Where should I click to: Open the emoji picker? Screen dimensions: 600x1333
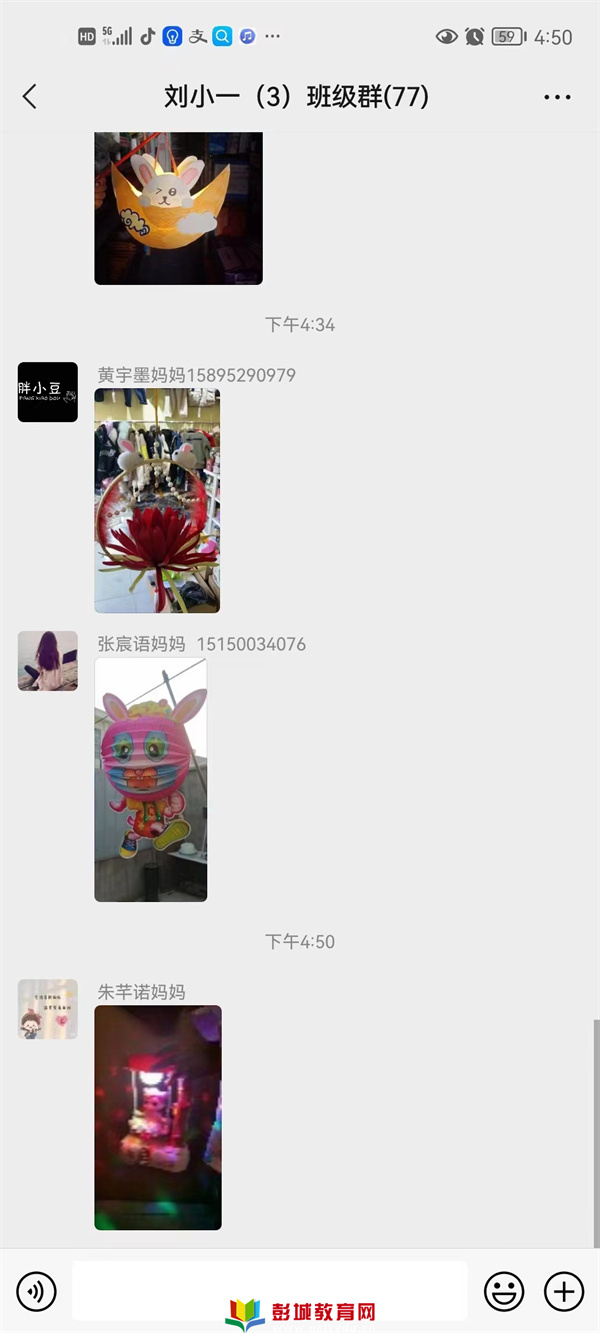[x=504, y=1292]
